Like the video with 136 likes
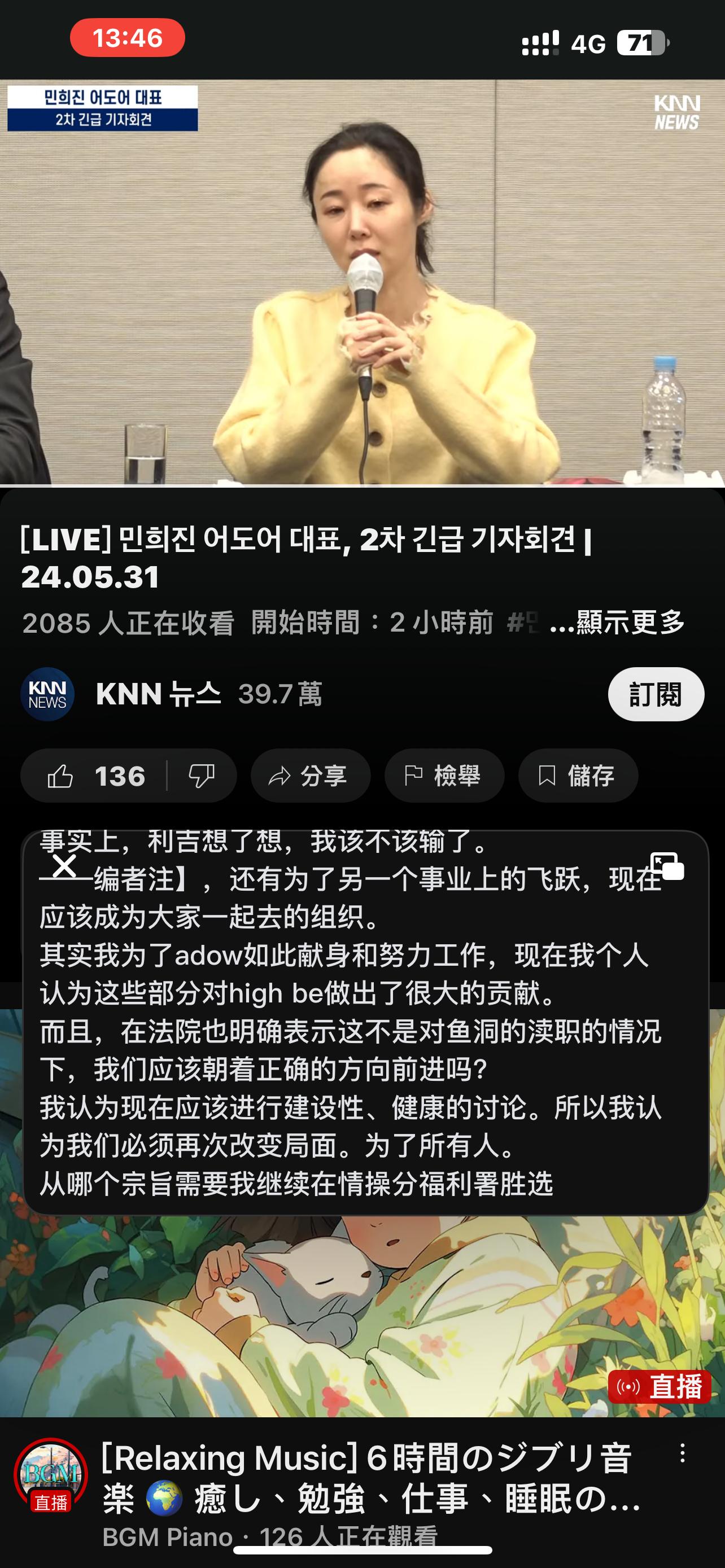Viewport: 725px width, 1568px height. [x=94, y=776]
